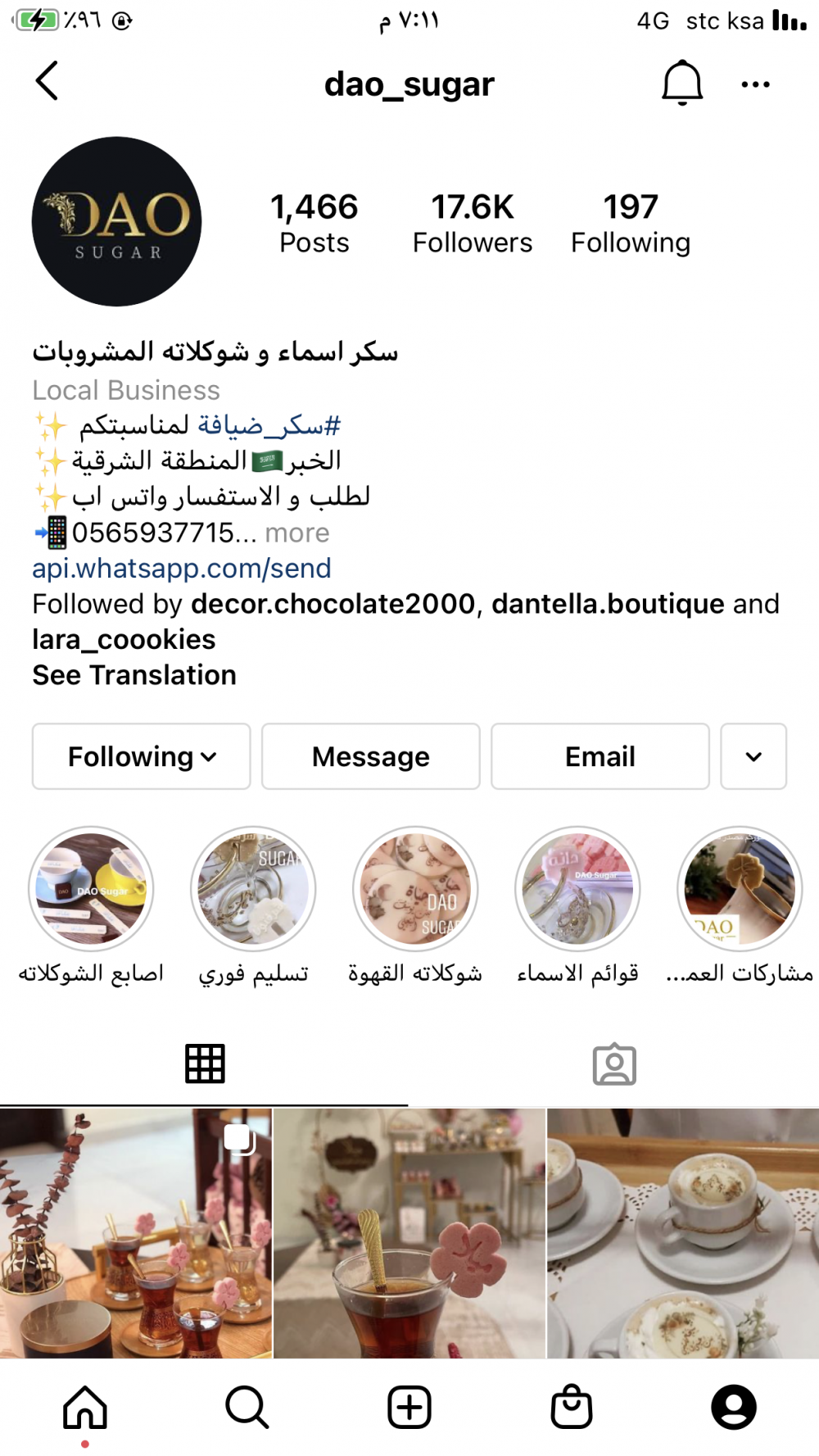The height and width of the screenshot is (1456, 819).
Task: Open the Search tab in bottom bar
Action: pyautogui.click(x=247, y=1407)
